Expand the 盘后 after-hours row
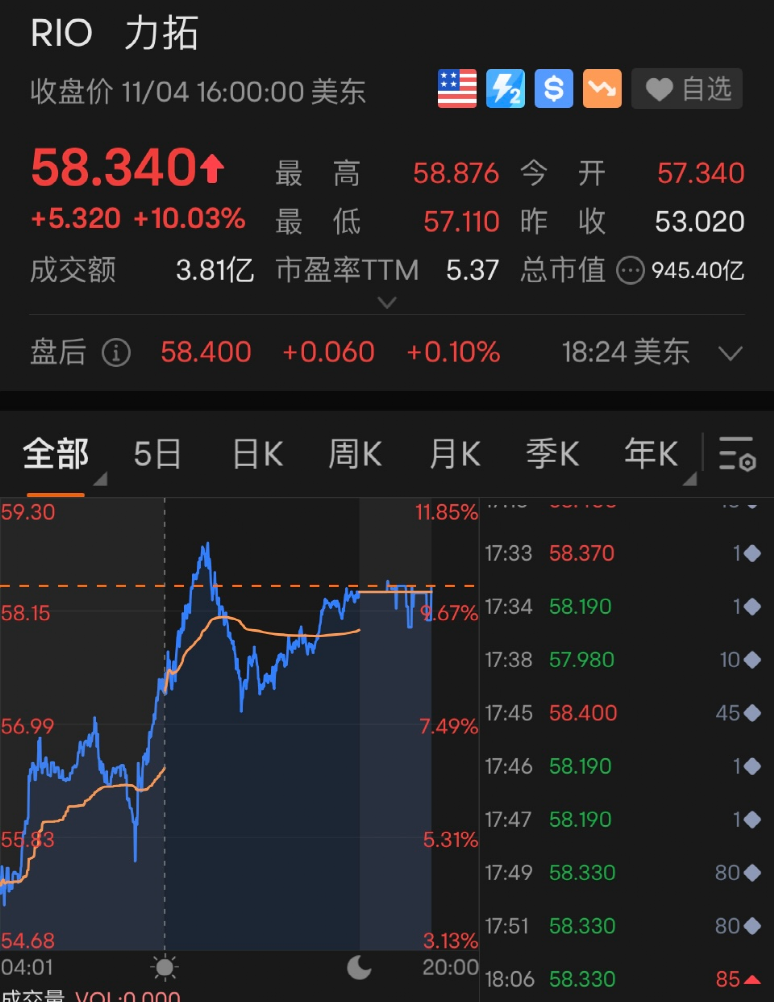The height and width of the screenshot is (1002, 774). click(731, 353)
